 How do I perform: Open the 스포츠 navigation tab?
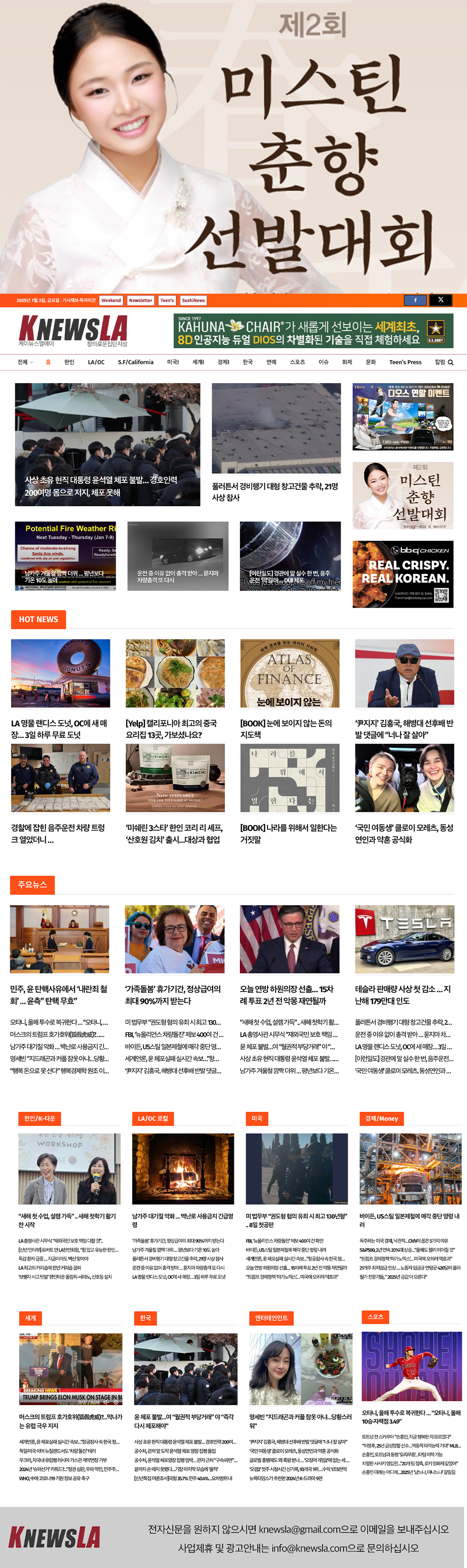pos(297,362)
